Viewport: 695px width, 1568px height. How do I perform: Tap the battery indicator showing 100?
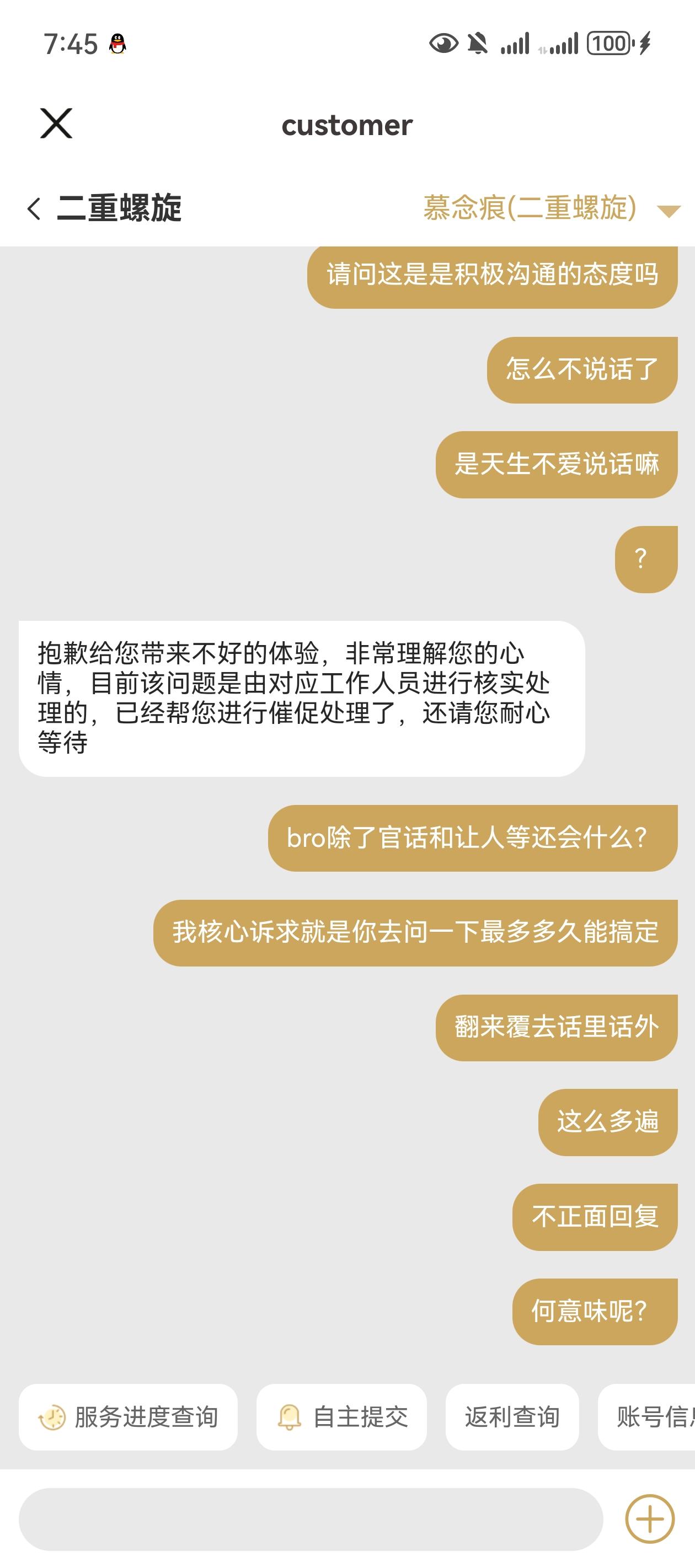[611, 44]
